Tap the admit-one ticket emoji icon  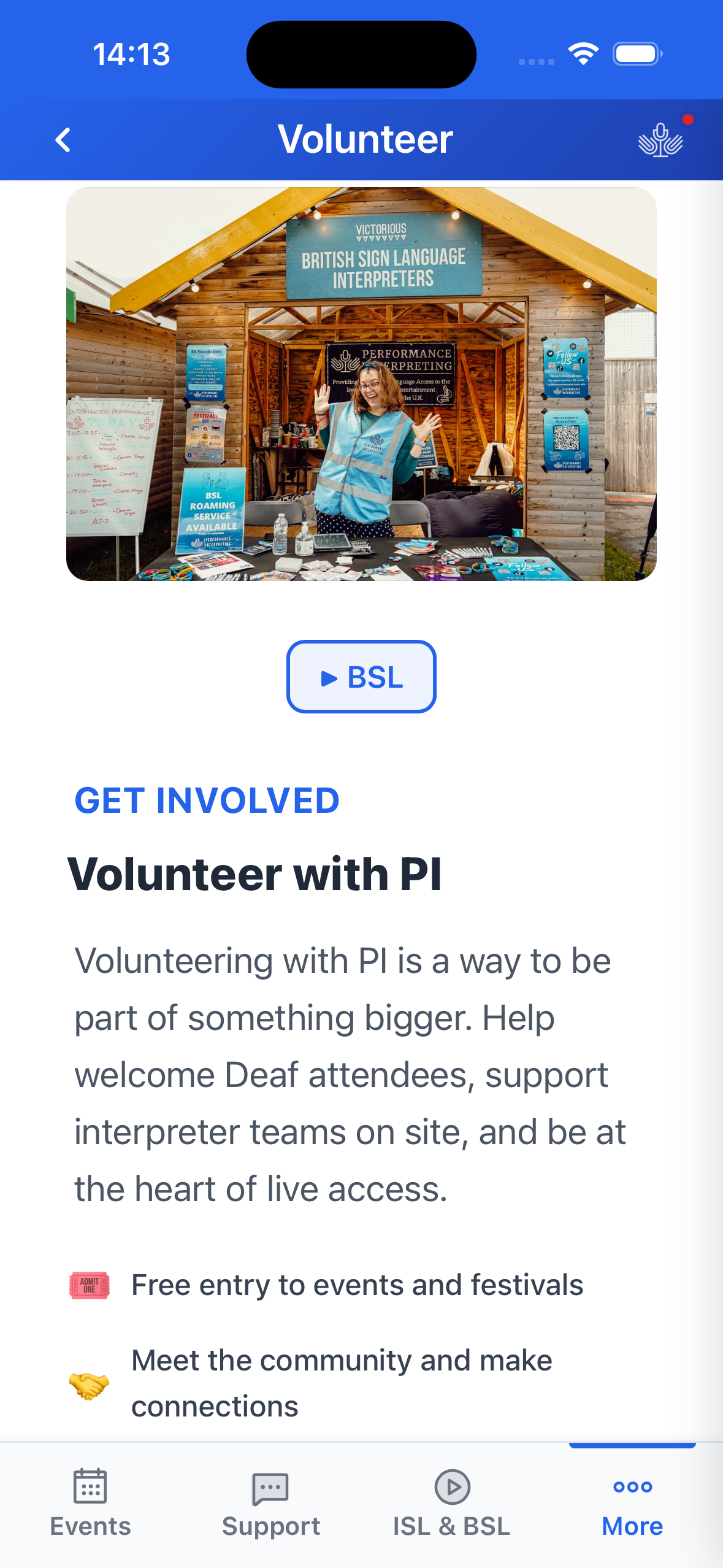(90, 1285)
